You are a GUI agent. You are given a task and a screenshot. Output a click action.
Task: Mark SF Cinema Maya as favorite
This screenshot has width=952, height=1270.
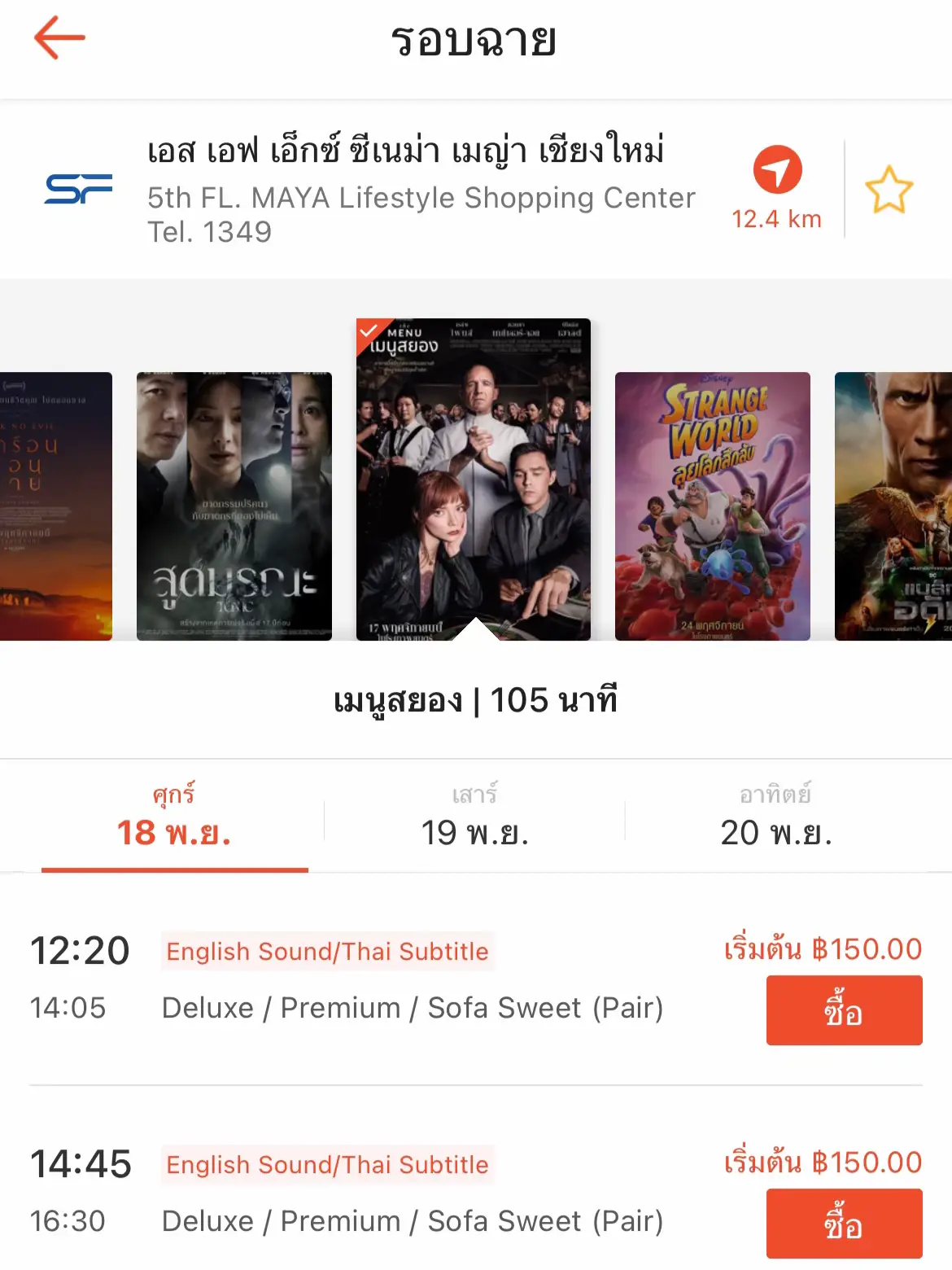[889, 190]
